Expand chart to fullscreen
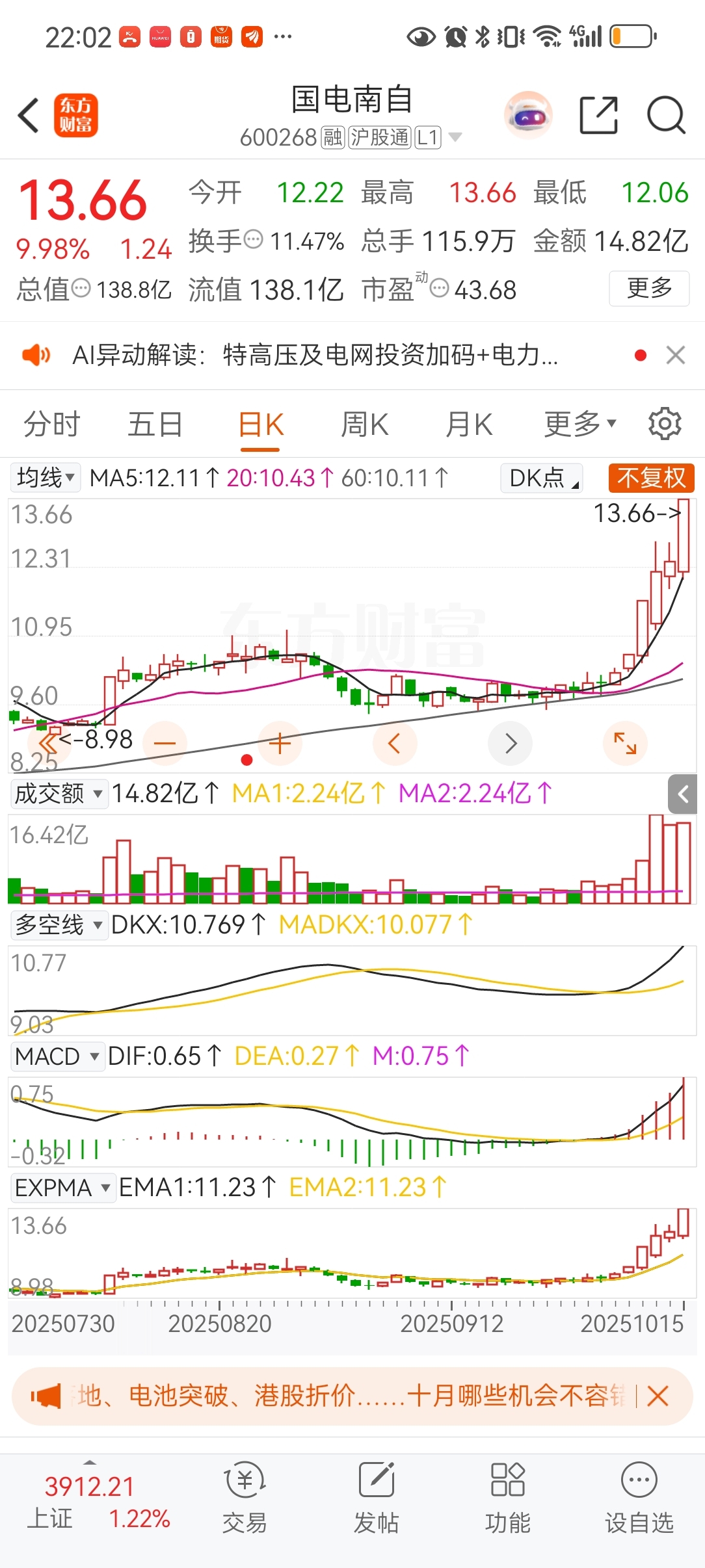 tap(625, 743)
